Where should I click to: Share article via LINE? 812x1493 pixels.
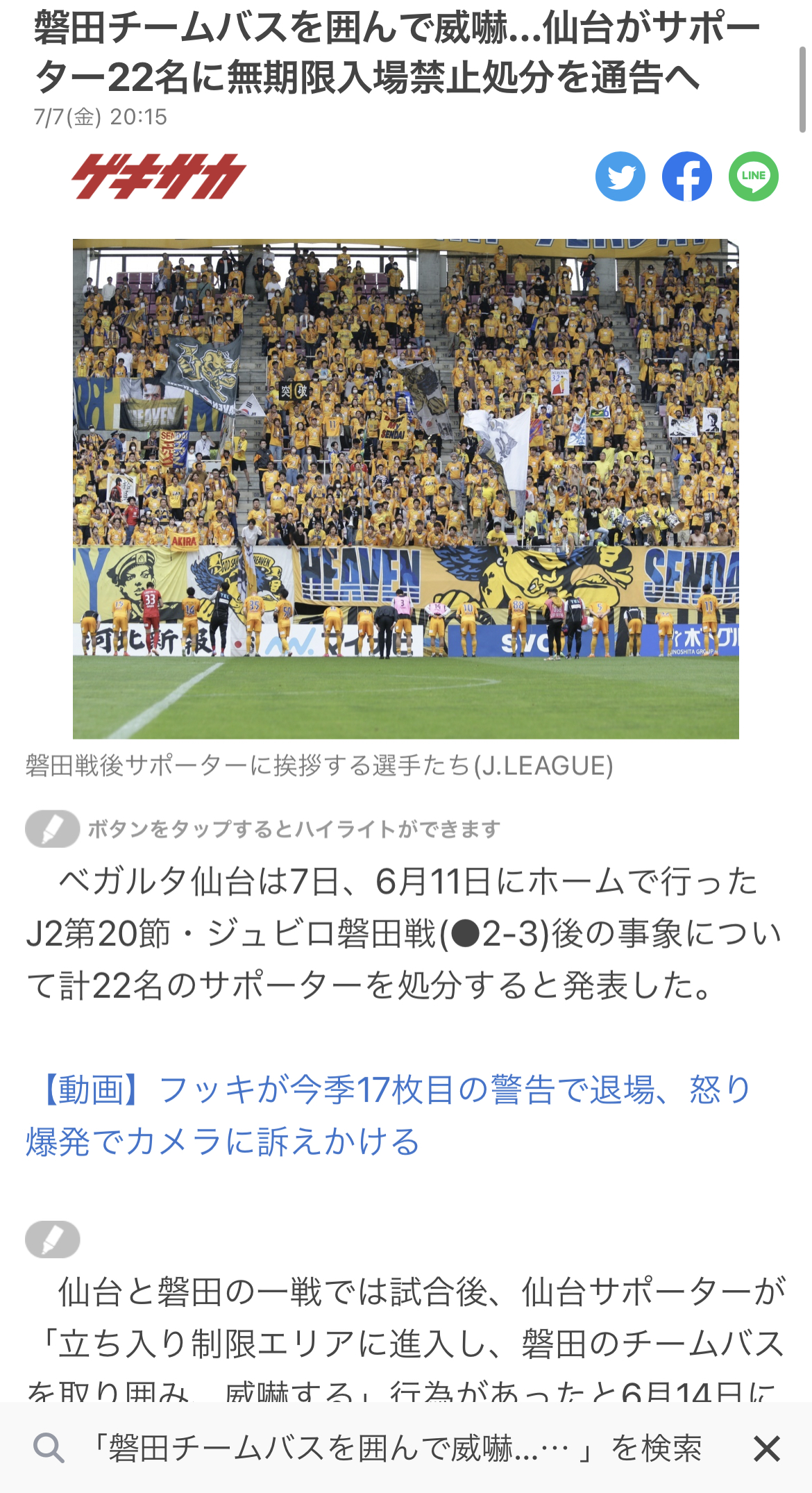click(753, 176)
